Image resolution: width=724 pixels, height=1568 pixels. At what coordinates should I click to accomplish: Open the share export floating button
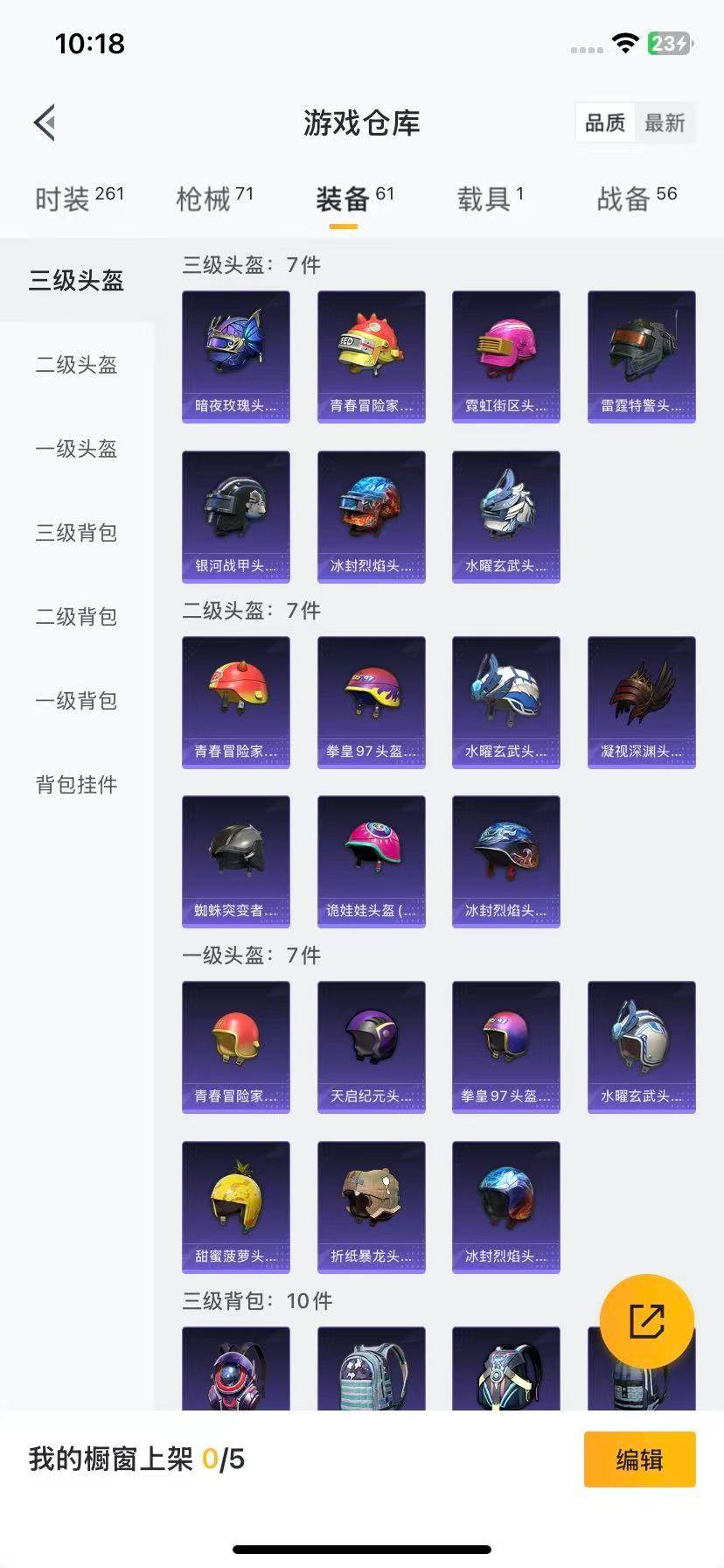pyautogui.click(x=645, y=1319)
